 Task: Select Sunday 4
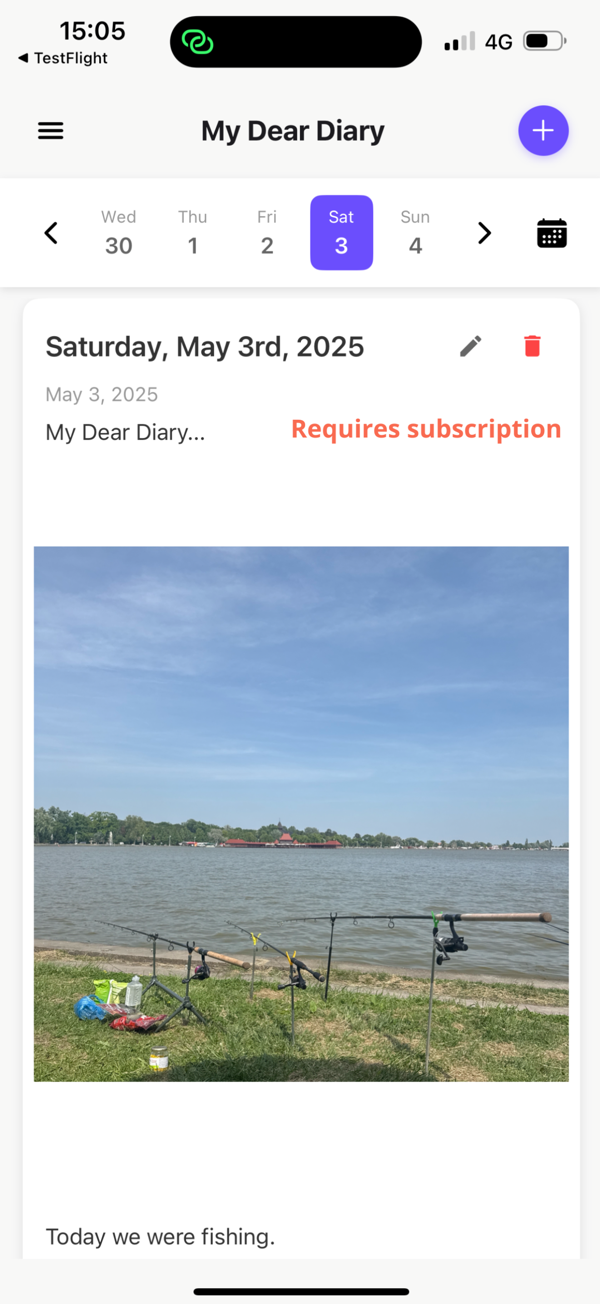click(x=415, y=233)
